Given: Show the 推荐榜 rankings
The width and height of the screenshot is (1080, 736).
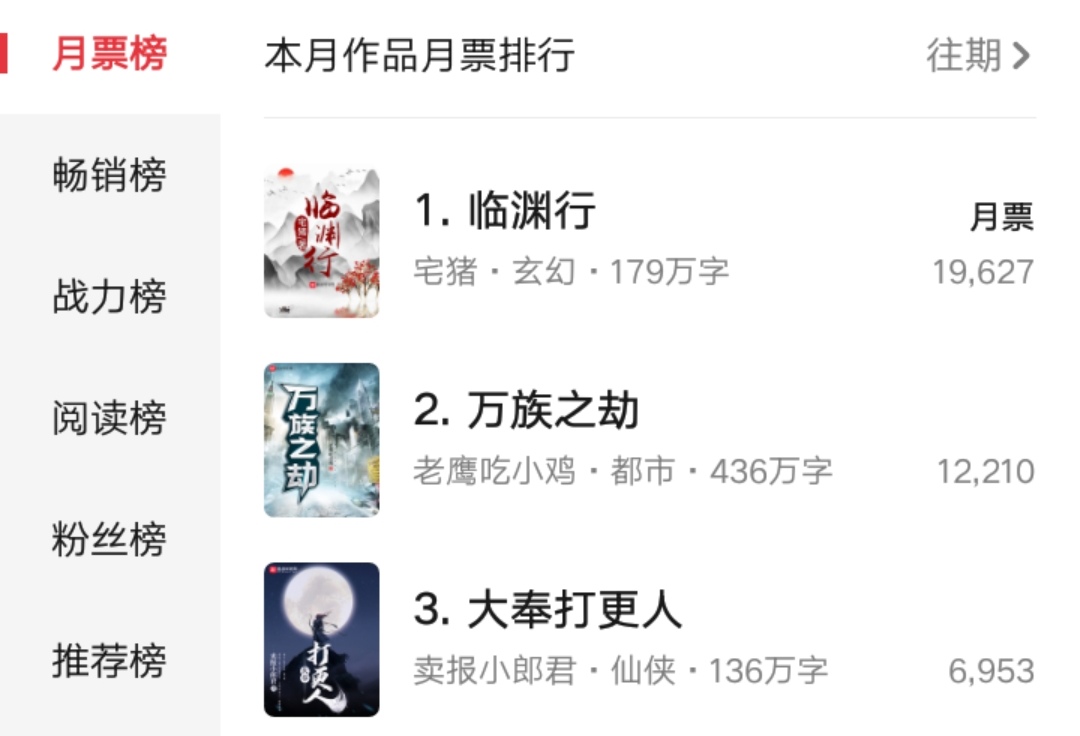Looking at the screenshot, I should [x=109, y=661].
